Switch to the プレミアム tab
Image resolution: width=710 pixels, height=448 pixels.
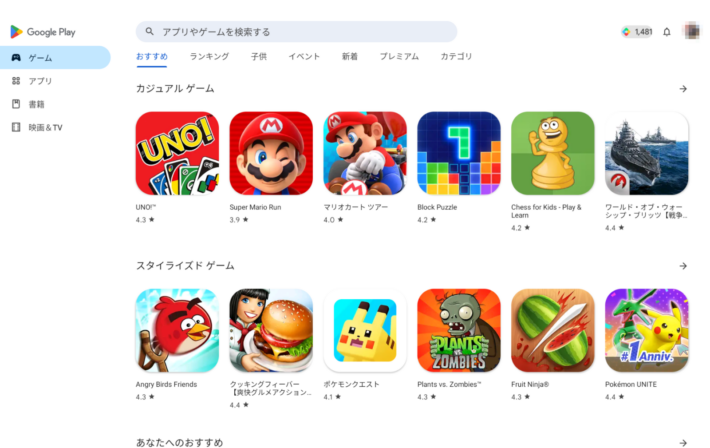coord(399,57)
